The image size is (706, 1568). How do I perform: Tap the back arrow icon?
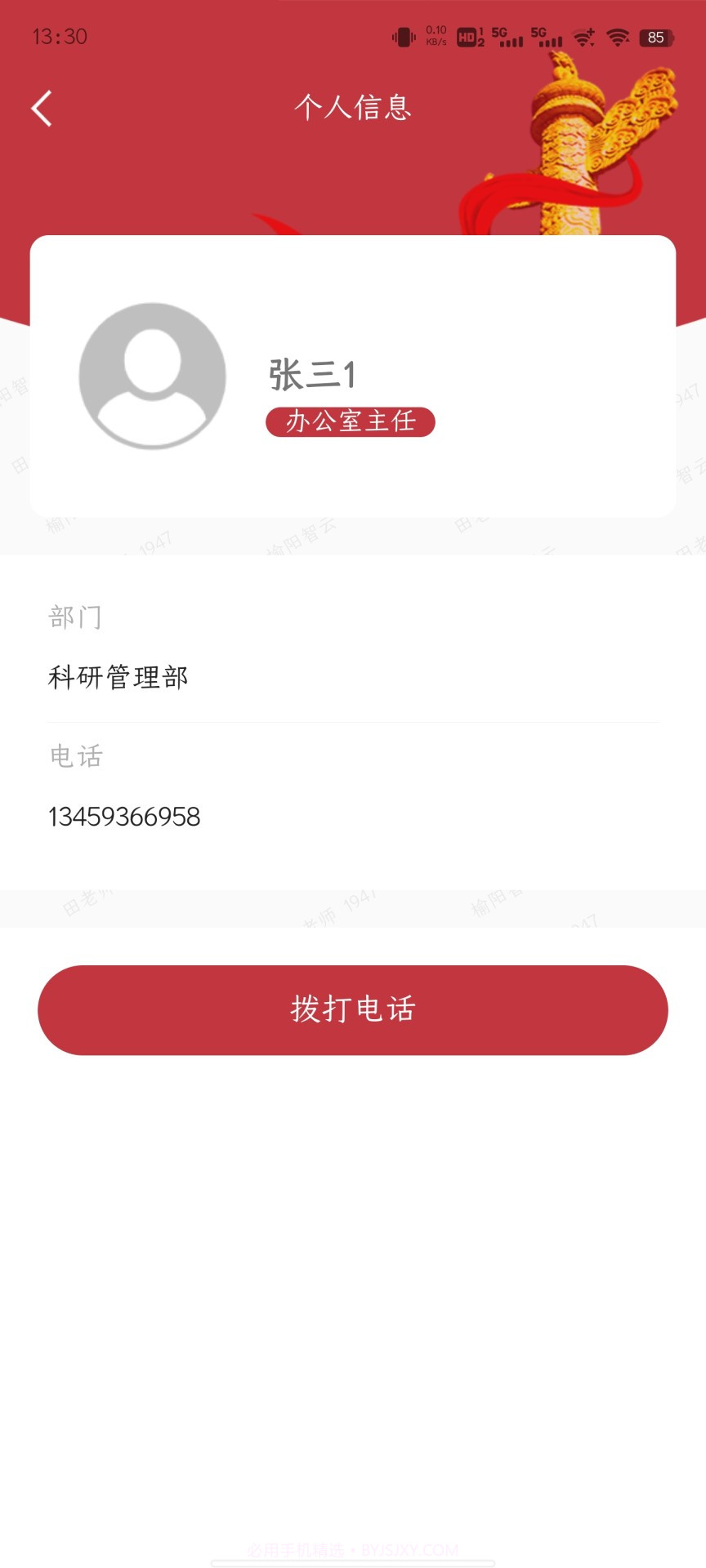(40, 107)
